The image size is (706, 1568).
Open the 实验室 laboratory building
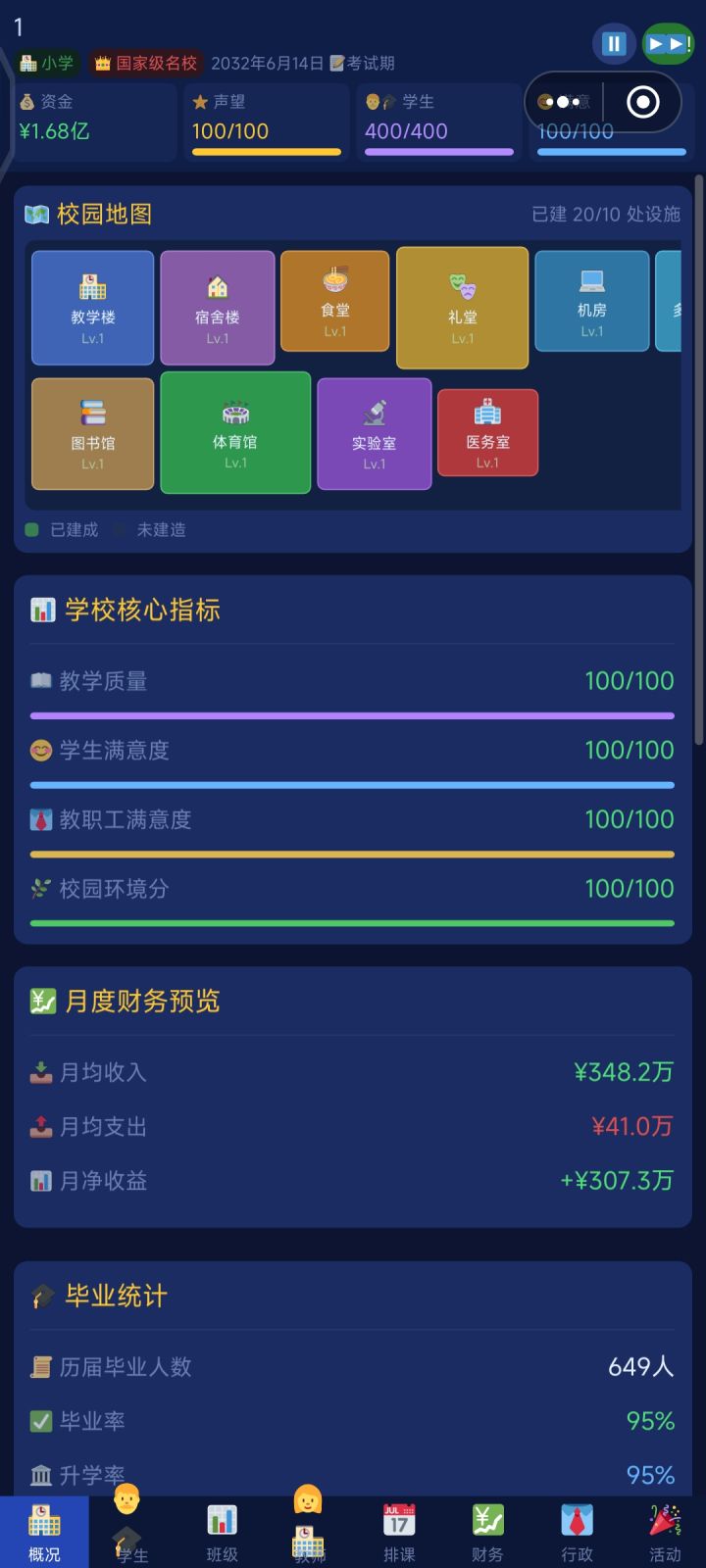pos(374,432)
